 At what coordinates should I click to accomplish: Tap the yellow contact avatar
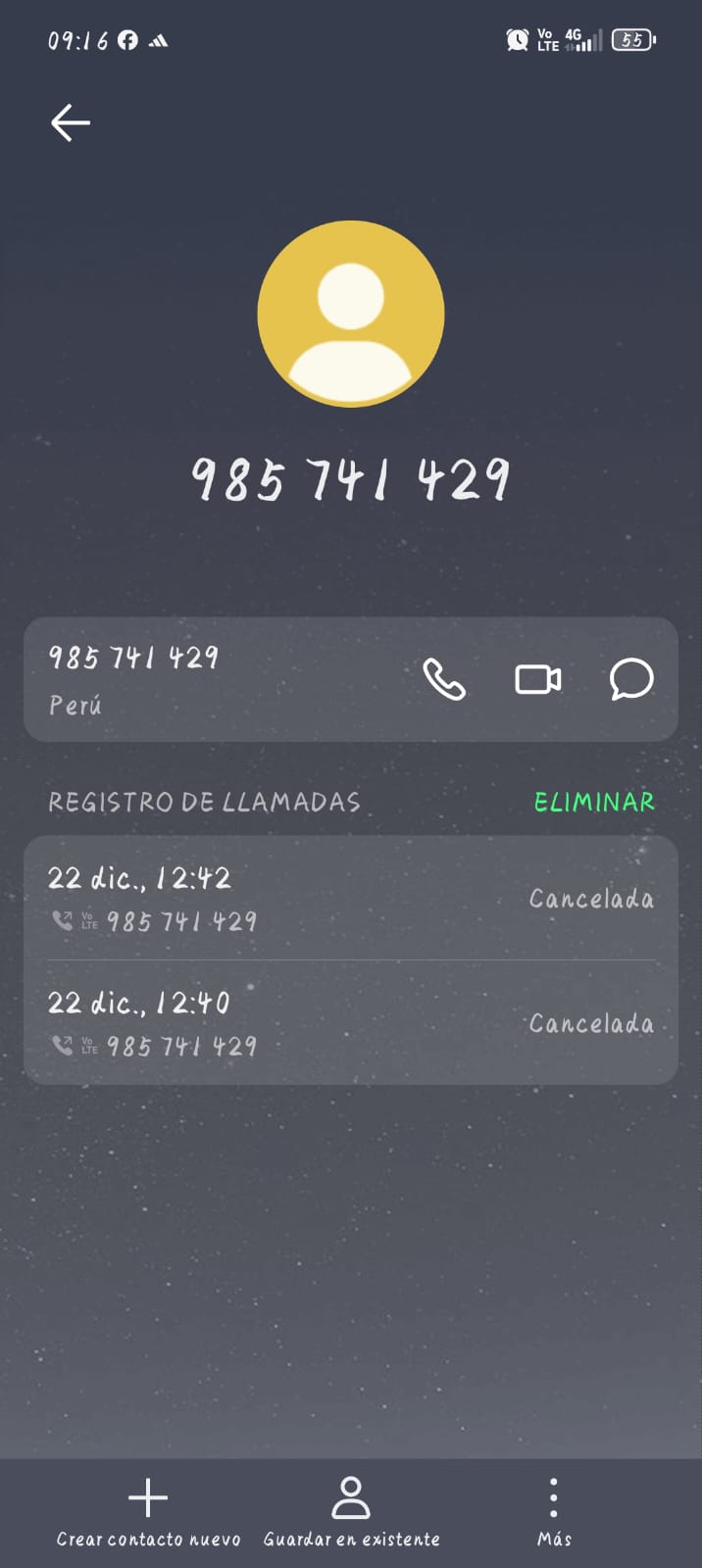(351, 314)
